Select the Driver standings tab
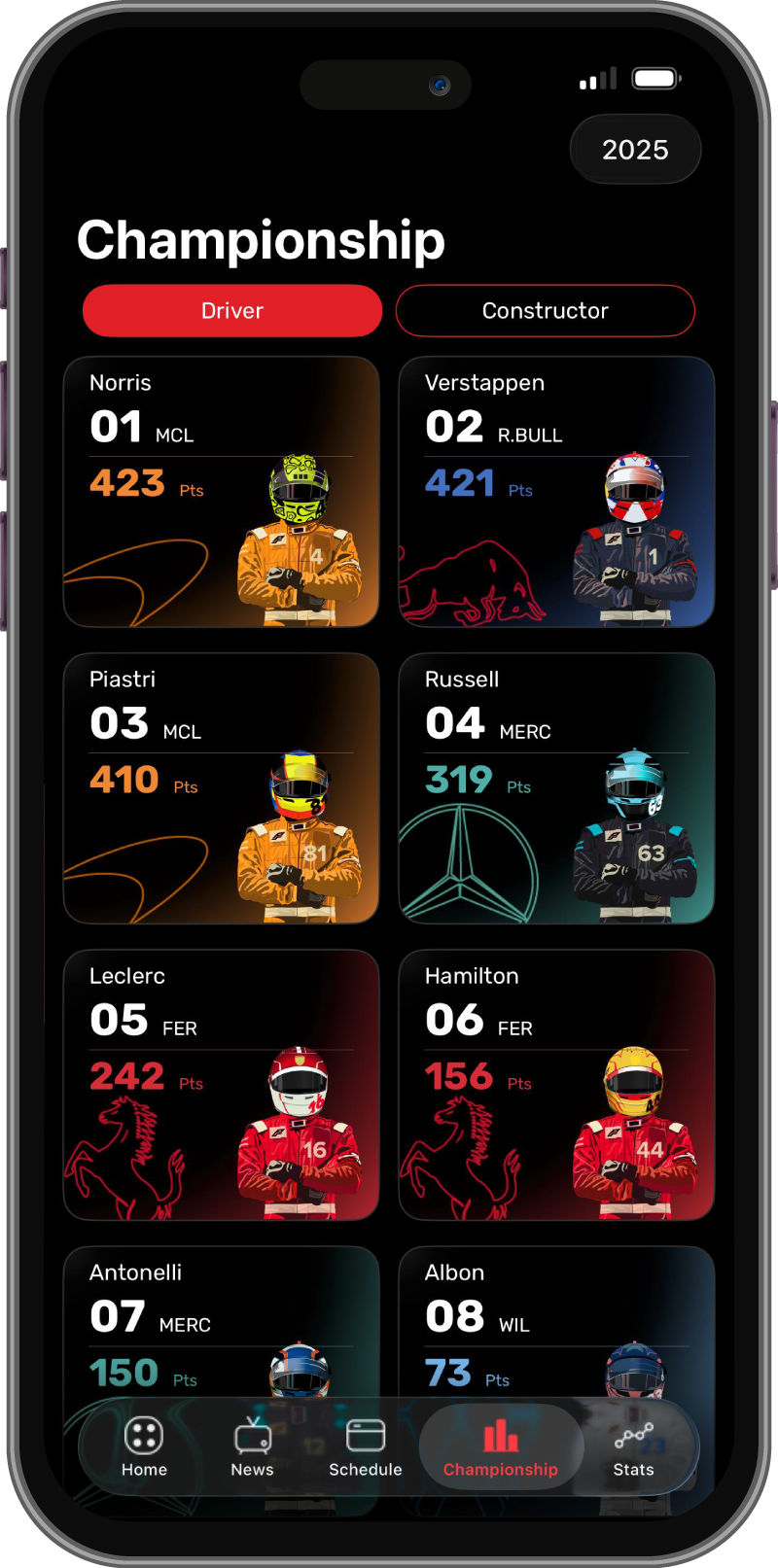The image size is (778, 1568). point(232,311)
